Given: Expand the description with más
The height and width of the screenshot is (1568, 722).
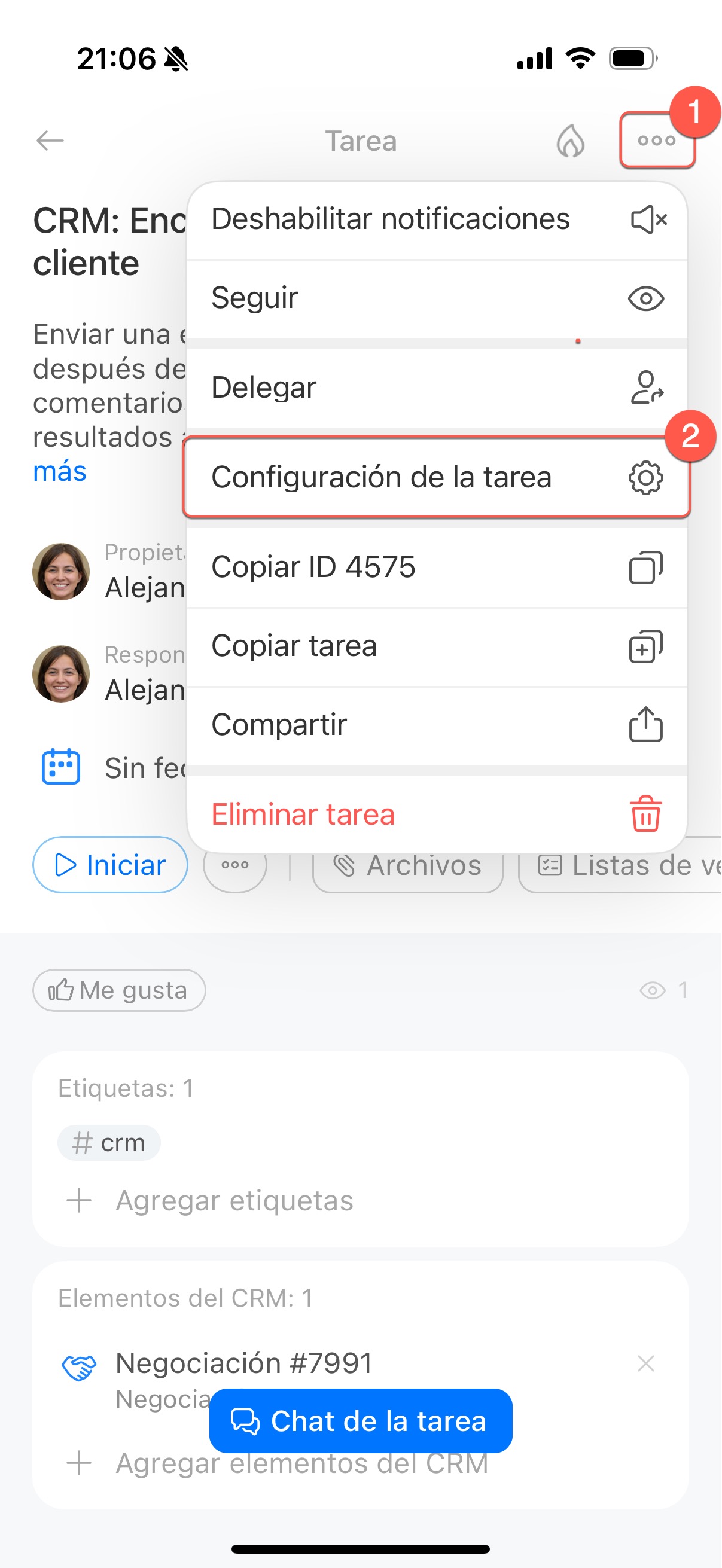Looking at the screenshot, I should [60, 472].
